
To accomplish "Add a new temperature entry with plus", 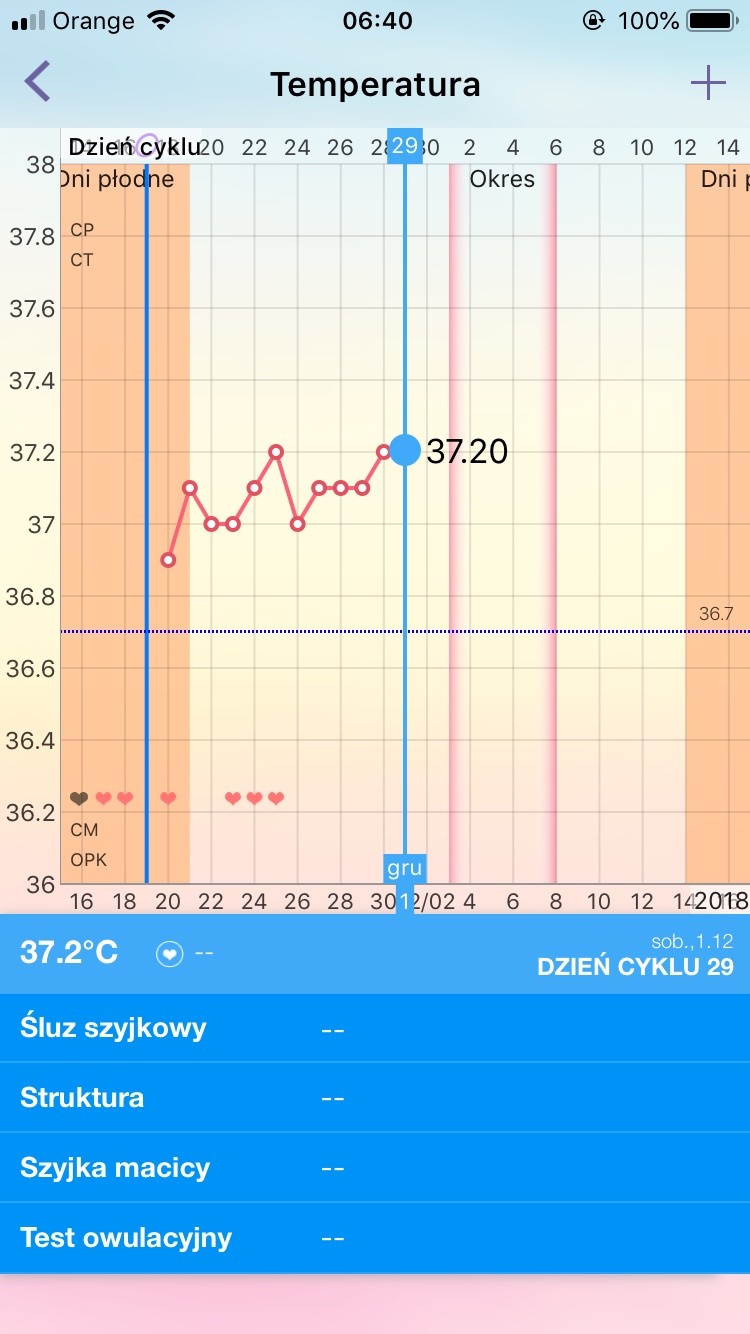I will (x=708, y=83).
